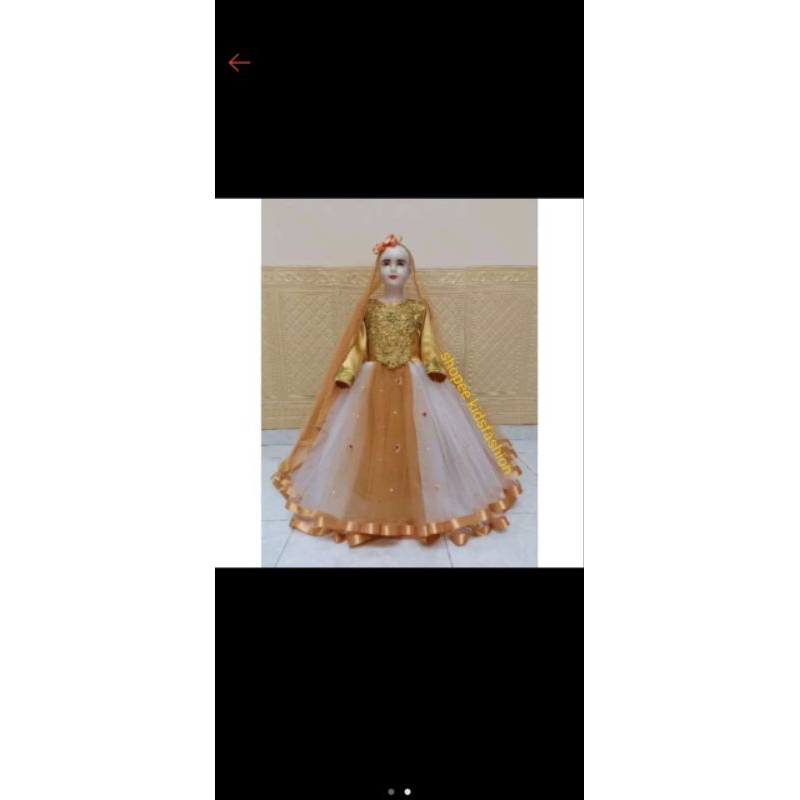Screen dimensions: 800x800
Task: Go back using the red arrow
Action: [x=239, y=63]
